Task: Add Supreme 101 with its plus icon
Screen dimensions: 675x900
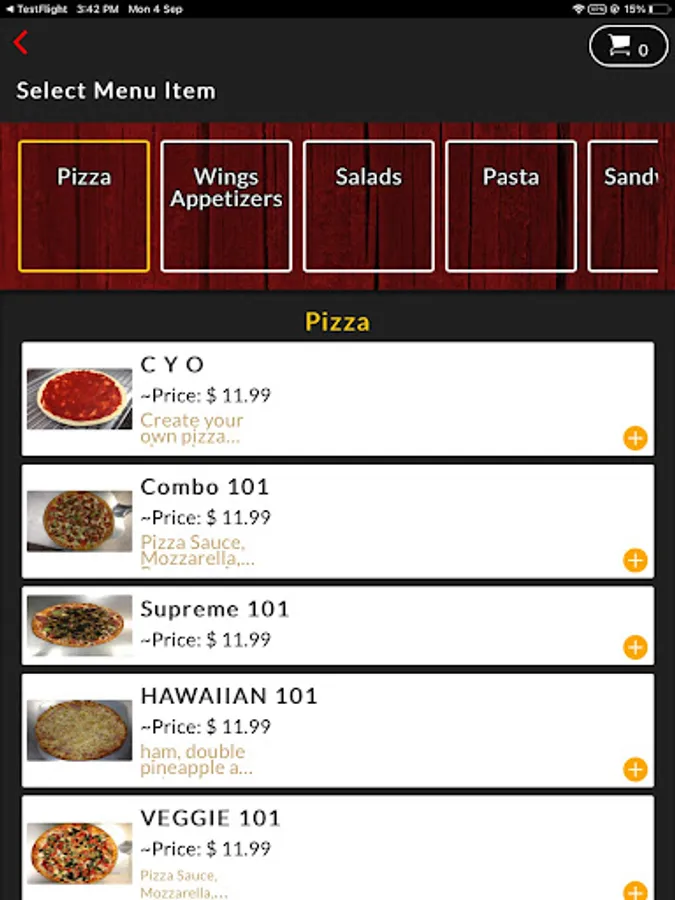Action: click(x=635, y=647)
